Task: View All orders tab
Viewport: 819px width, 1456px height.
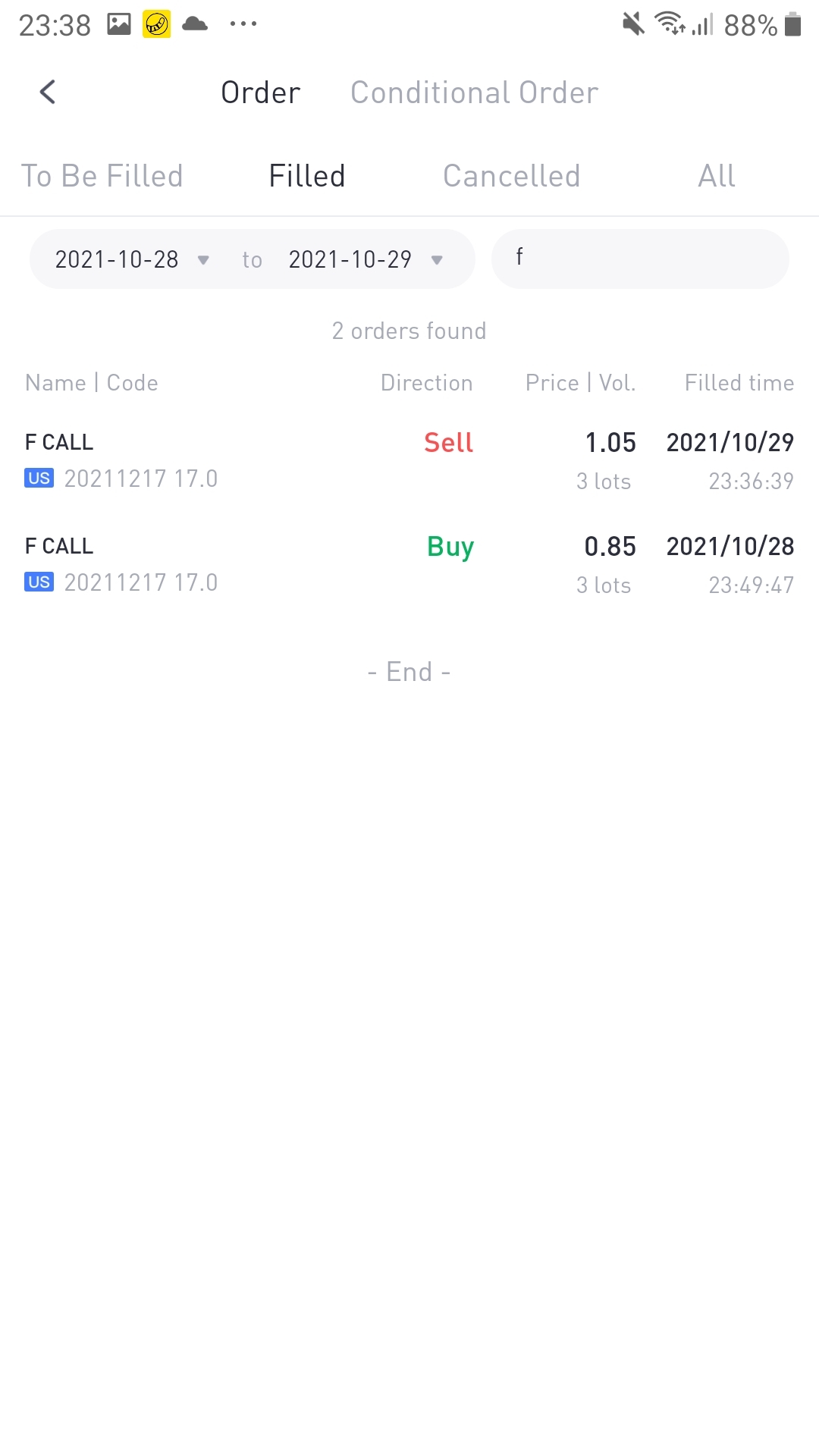Action: 717,176
